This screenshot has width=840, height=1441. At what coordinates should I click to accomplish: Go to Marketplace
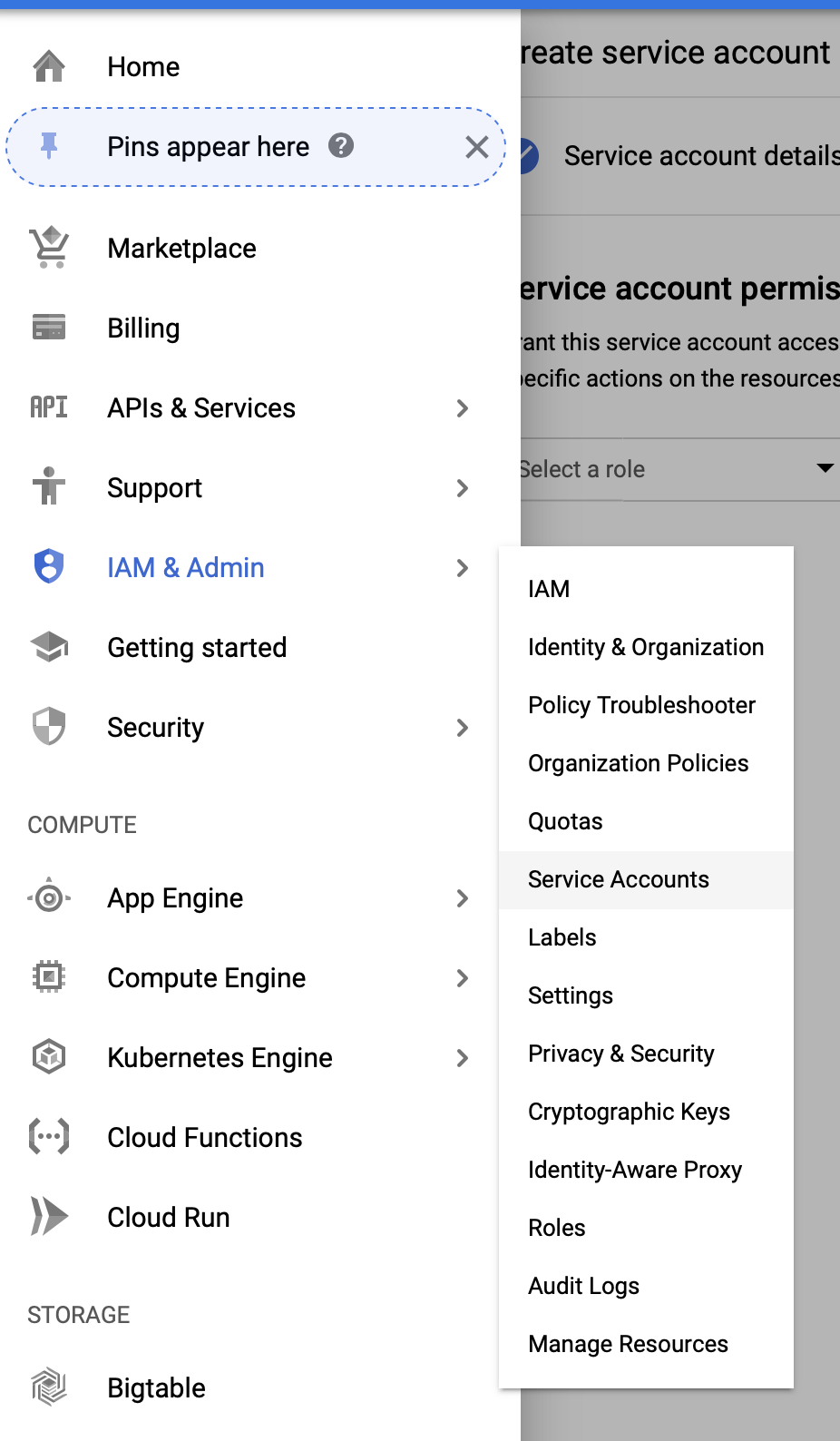pos(260,249)
